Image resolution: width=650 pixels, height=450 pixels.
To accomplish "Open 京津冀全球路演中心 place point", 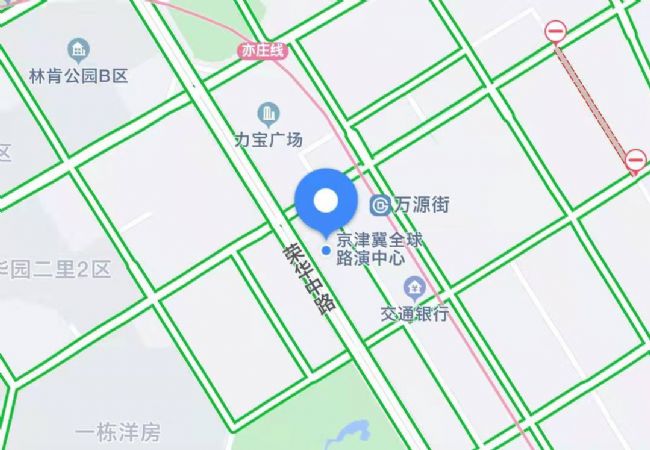I will coord(324,249).
